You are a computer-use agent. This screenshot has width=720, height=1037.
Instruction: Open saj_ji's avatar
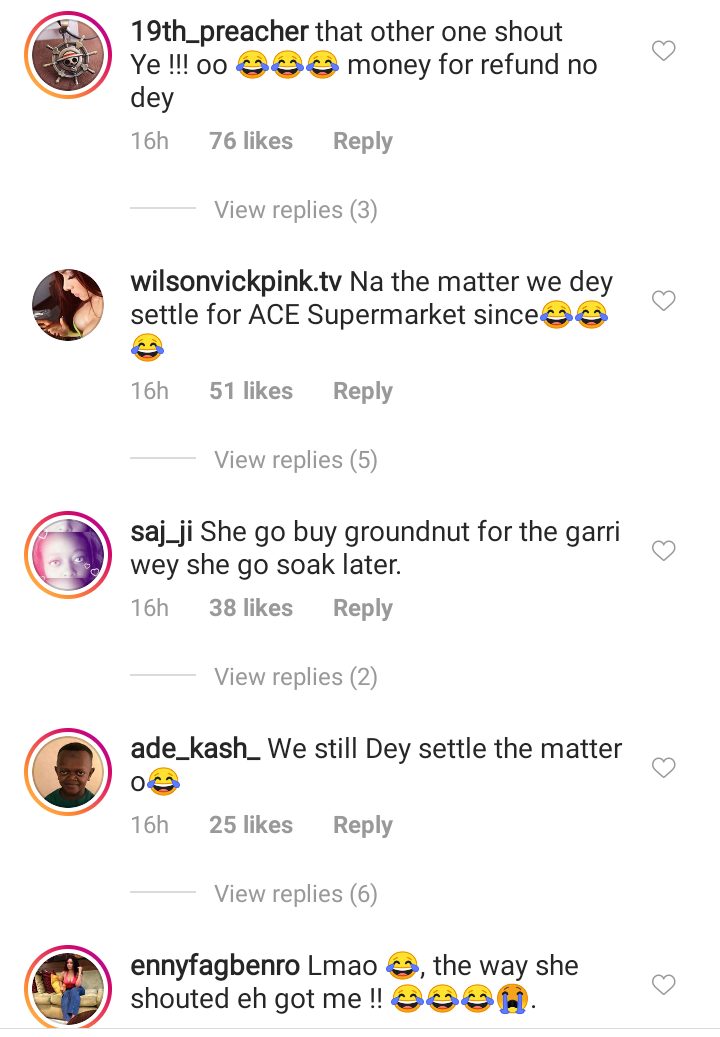68,552
